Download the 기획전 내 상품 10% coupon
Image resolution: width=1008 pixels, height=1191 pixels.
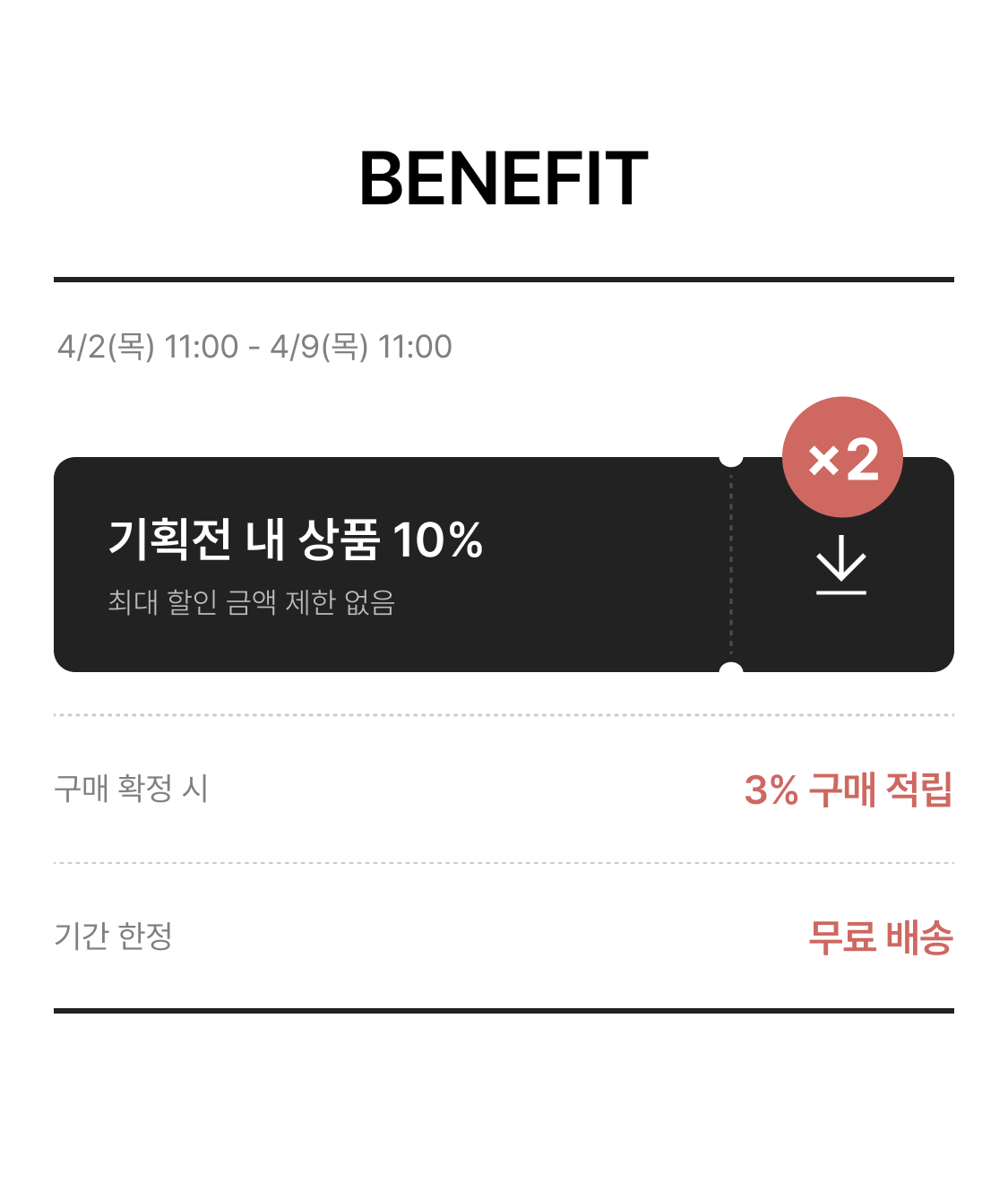coord(841,565)
